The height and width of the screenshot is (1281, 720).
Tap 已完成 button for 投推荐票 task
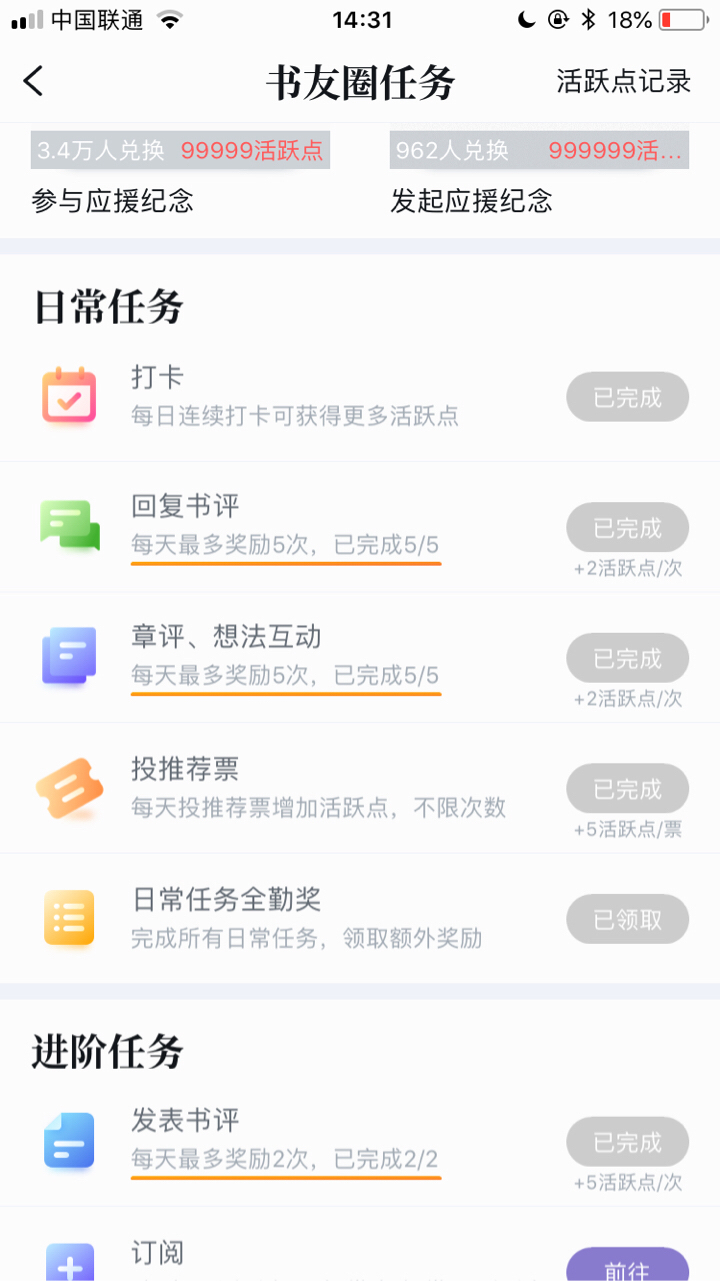(x=627, y=789)
